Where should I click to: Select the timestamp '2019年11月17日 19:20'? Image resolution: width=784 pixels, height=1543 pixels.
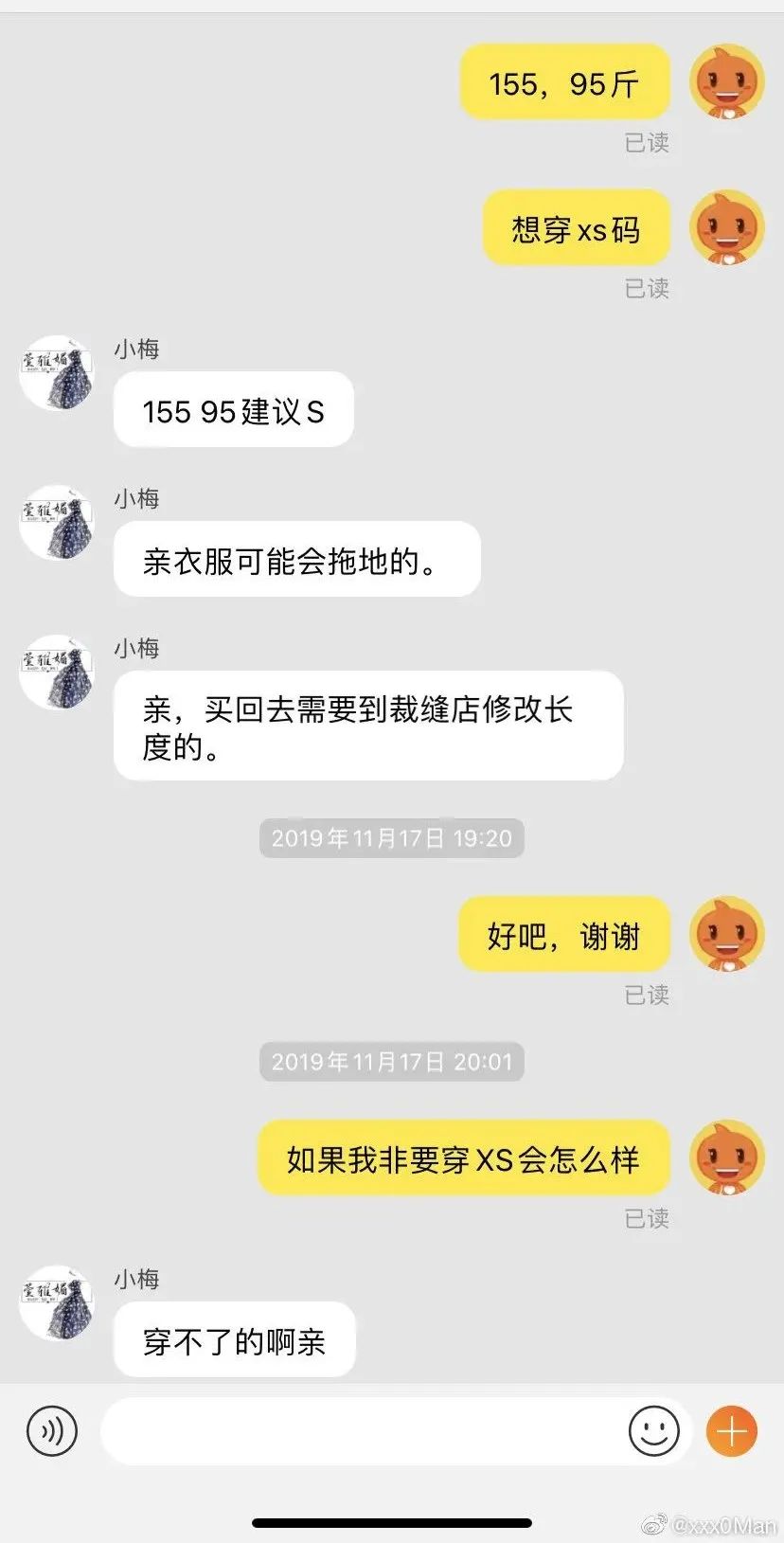391,837
